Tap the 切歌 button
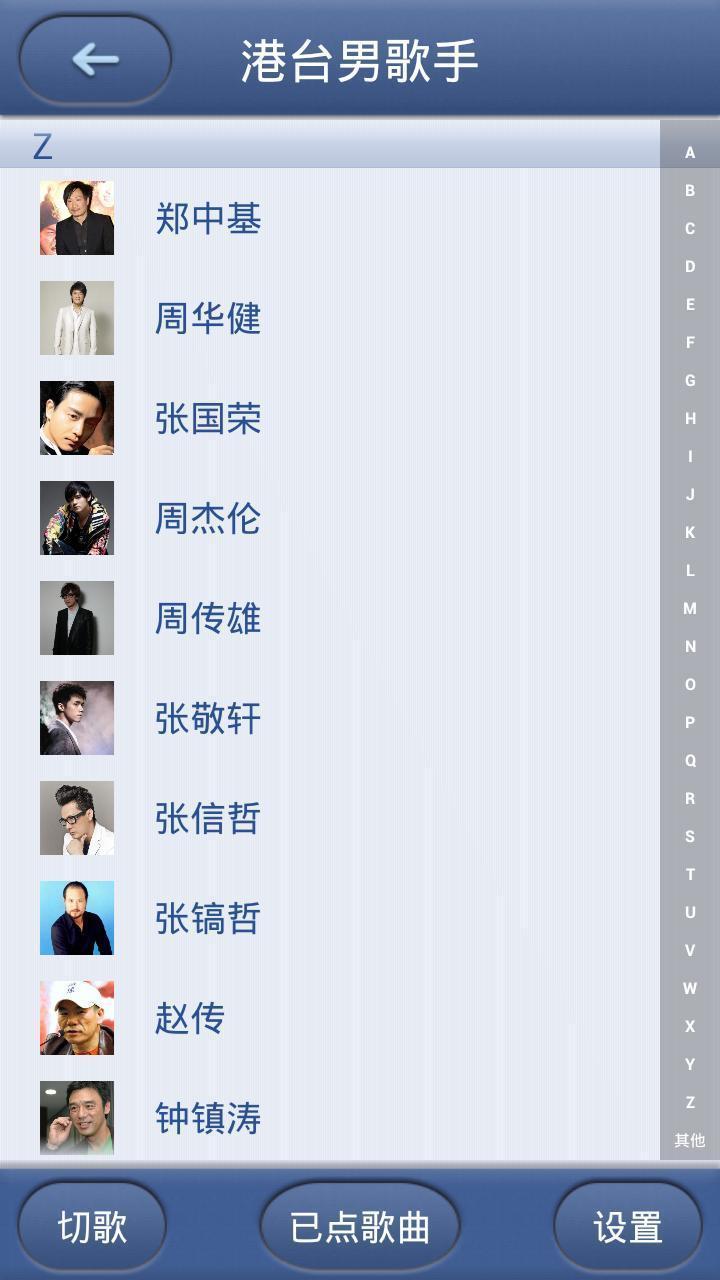The width and height of the screenshot is (720, 1280). coord(92,1227)
